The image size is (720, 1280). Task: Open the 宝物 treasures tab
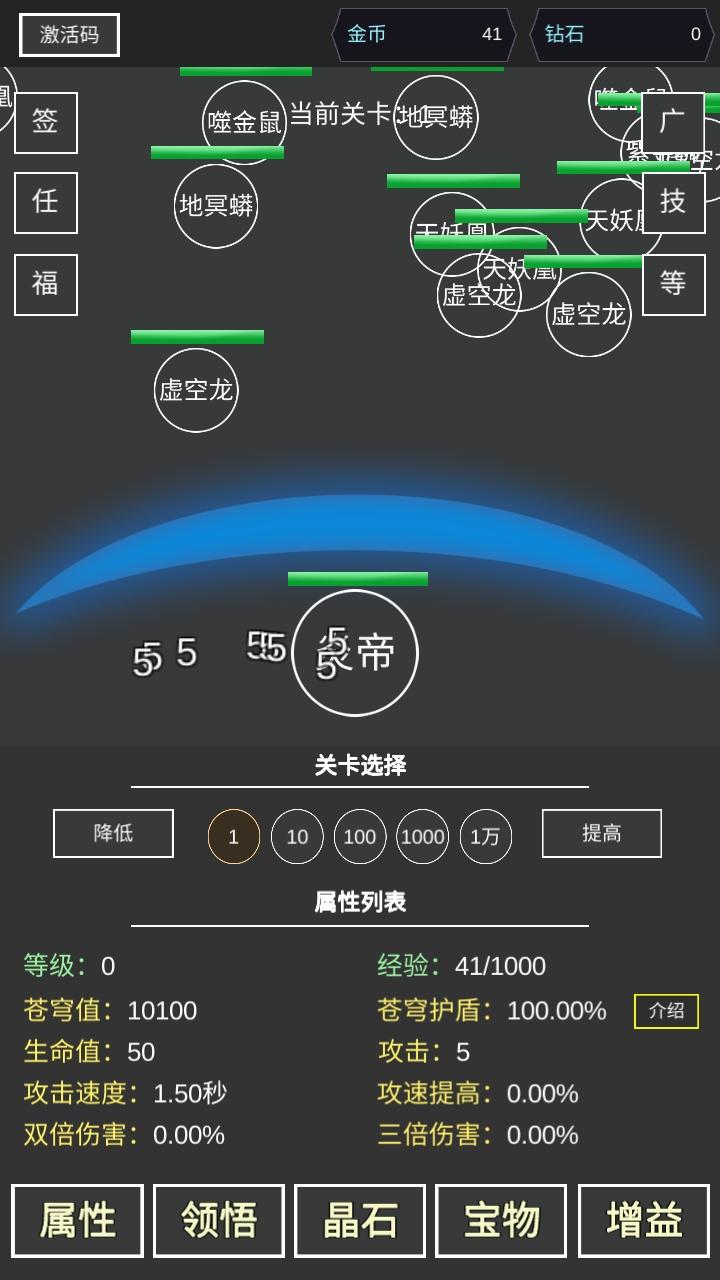point(500,1220)
